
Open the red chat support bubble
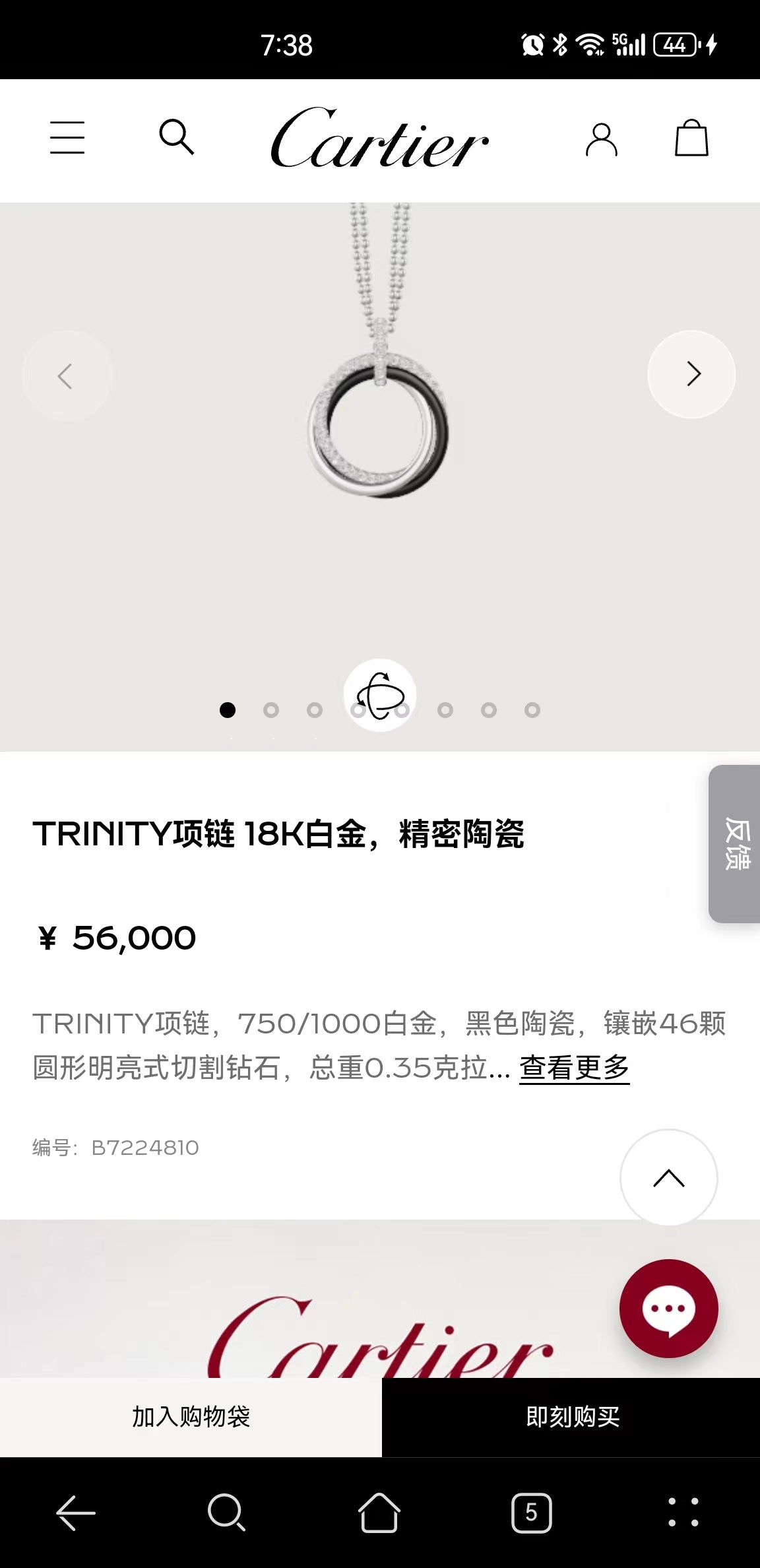click(x=668, y=1308)
